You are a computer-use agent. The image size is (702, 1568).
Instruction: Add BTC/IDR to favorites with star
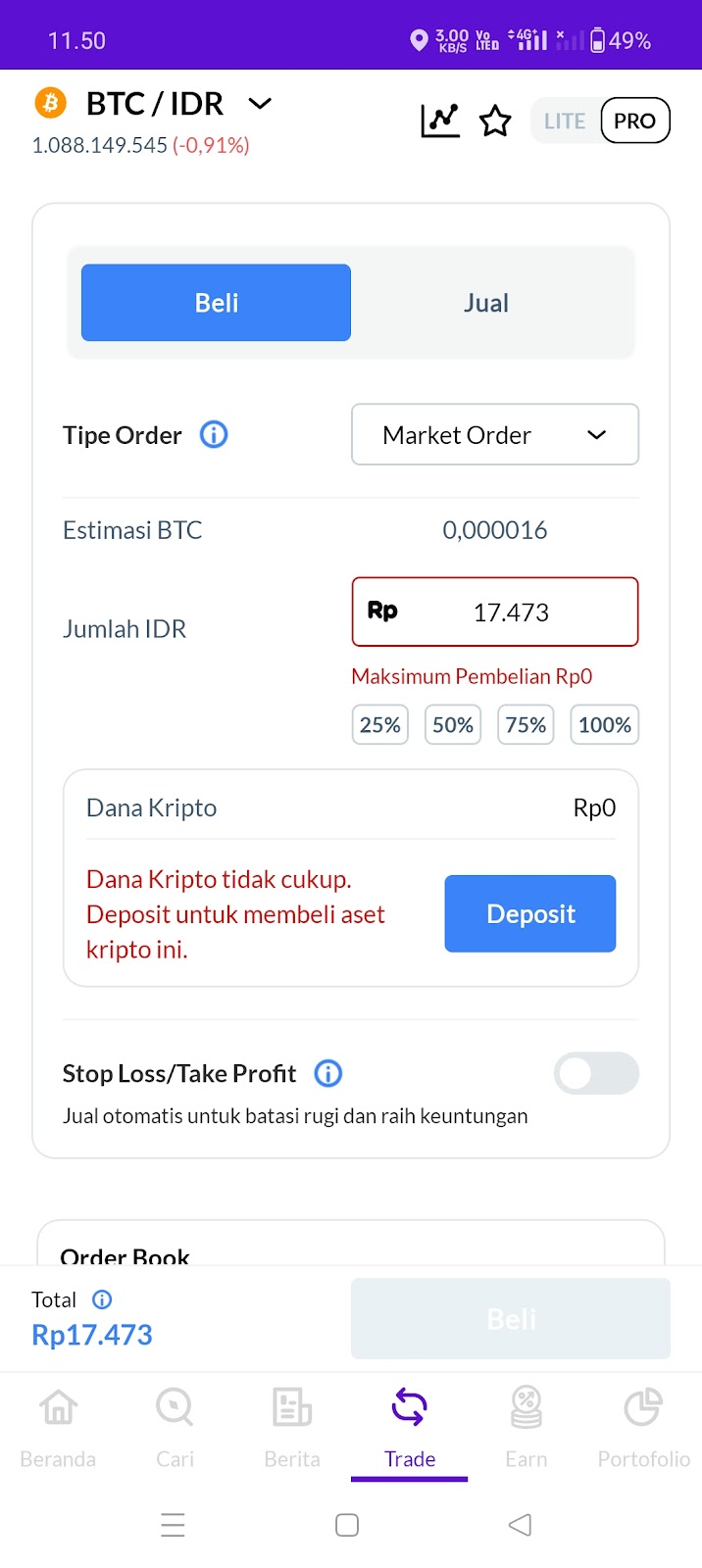[495, 122]
